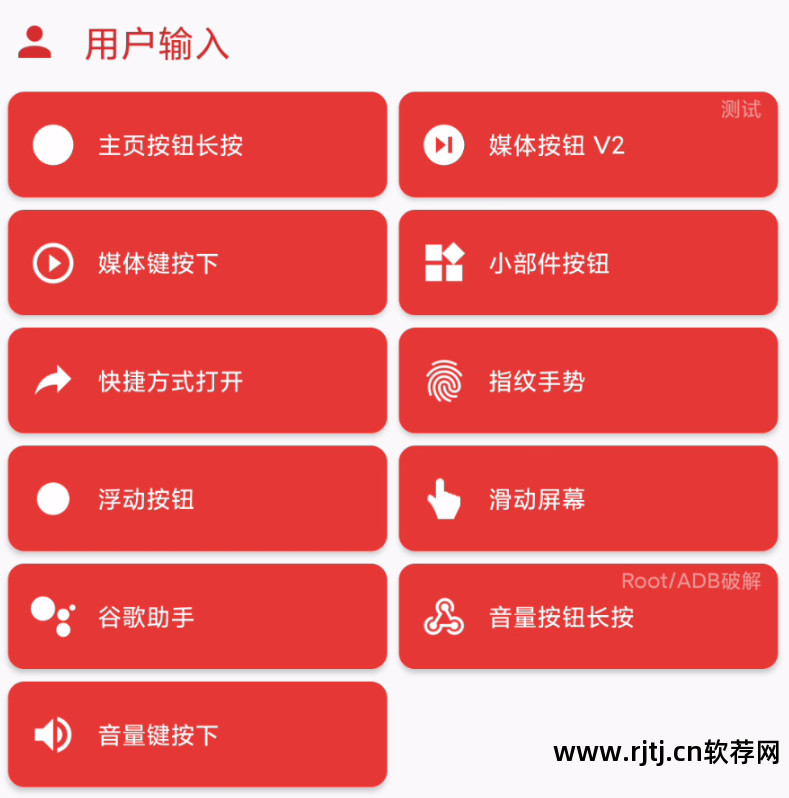The height and width of the screenshot is (798, 789).
Task: Click the user input (用户输入) person icon
Action: (35, 43)
